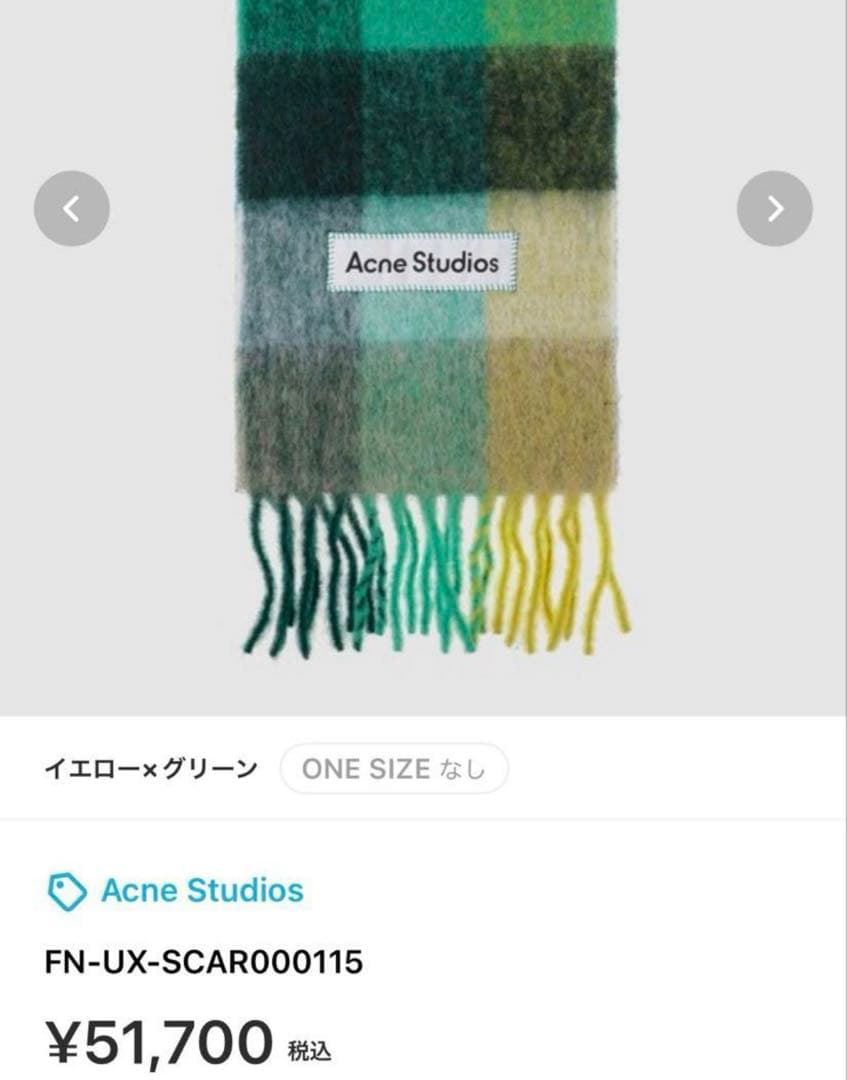Collapse back to previous photo using left arrow
The width and height of the screenshot is (847, 1080).
pos(71,208)
